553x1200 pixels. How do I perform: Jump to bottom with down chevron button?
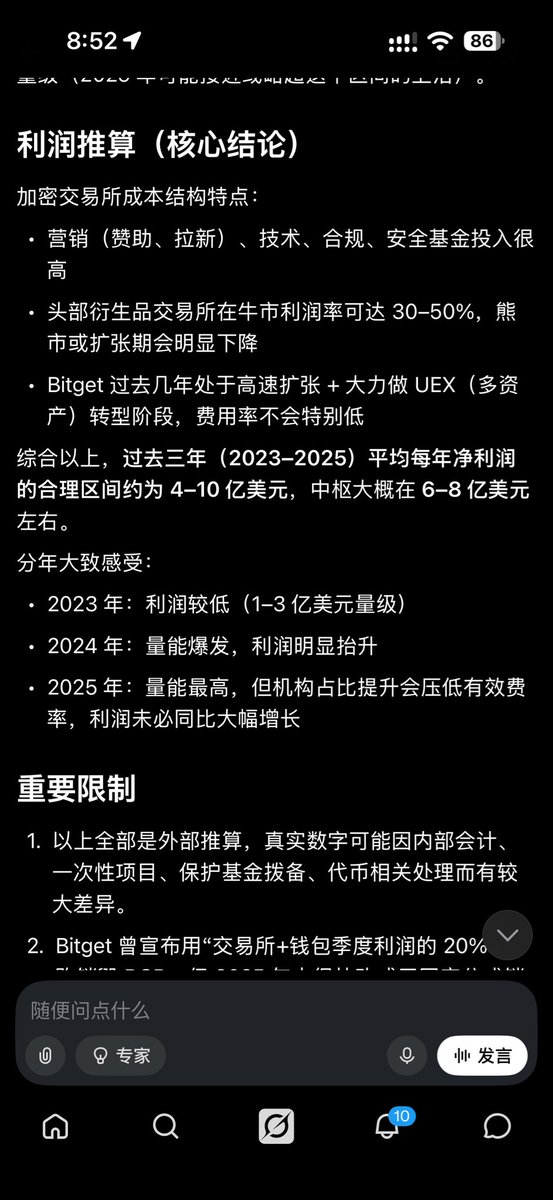507,935
